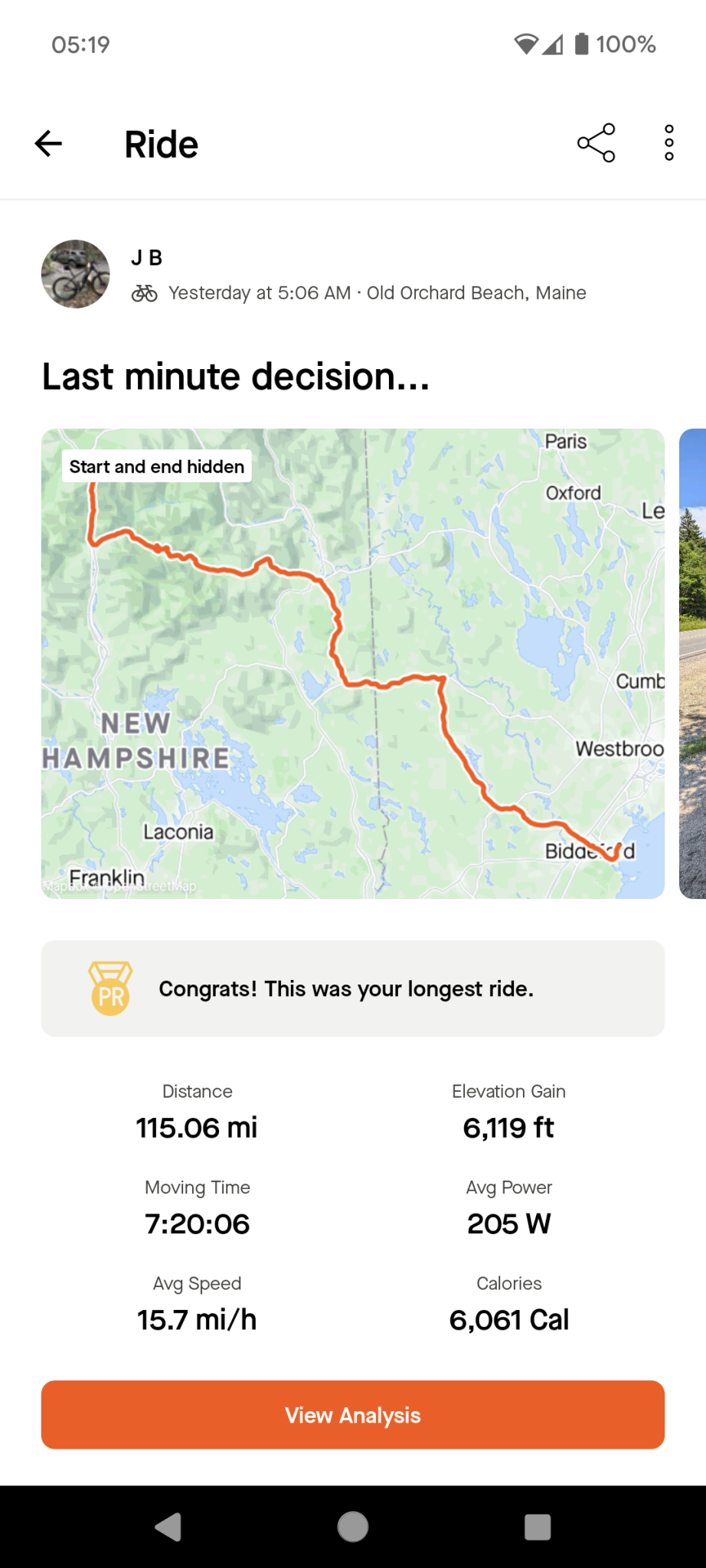This screenshot has width=706, height=1568.
Task: Open the overflow menu
Action: point(668,143)
